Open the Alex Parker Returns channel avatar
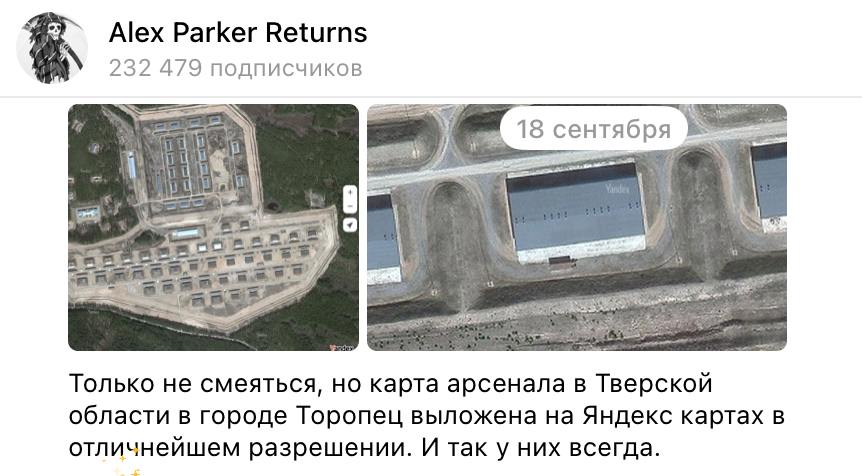 52,50
